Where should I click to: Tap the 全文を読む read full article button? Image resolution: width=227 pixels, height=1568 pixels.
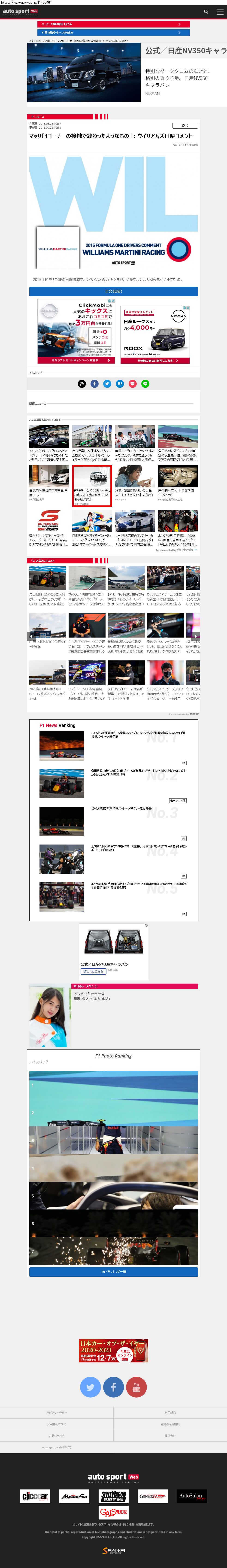pos(113,292)
